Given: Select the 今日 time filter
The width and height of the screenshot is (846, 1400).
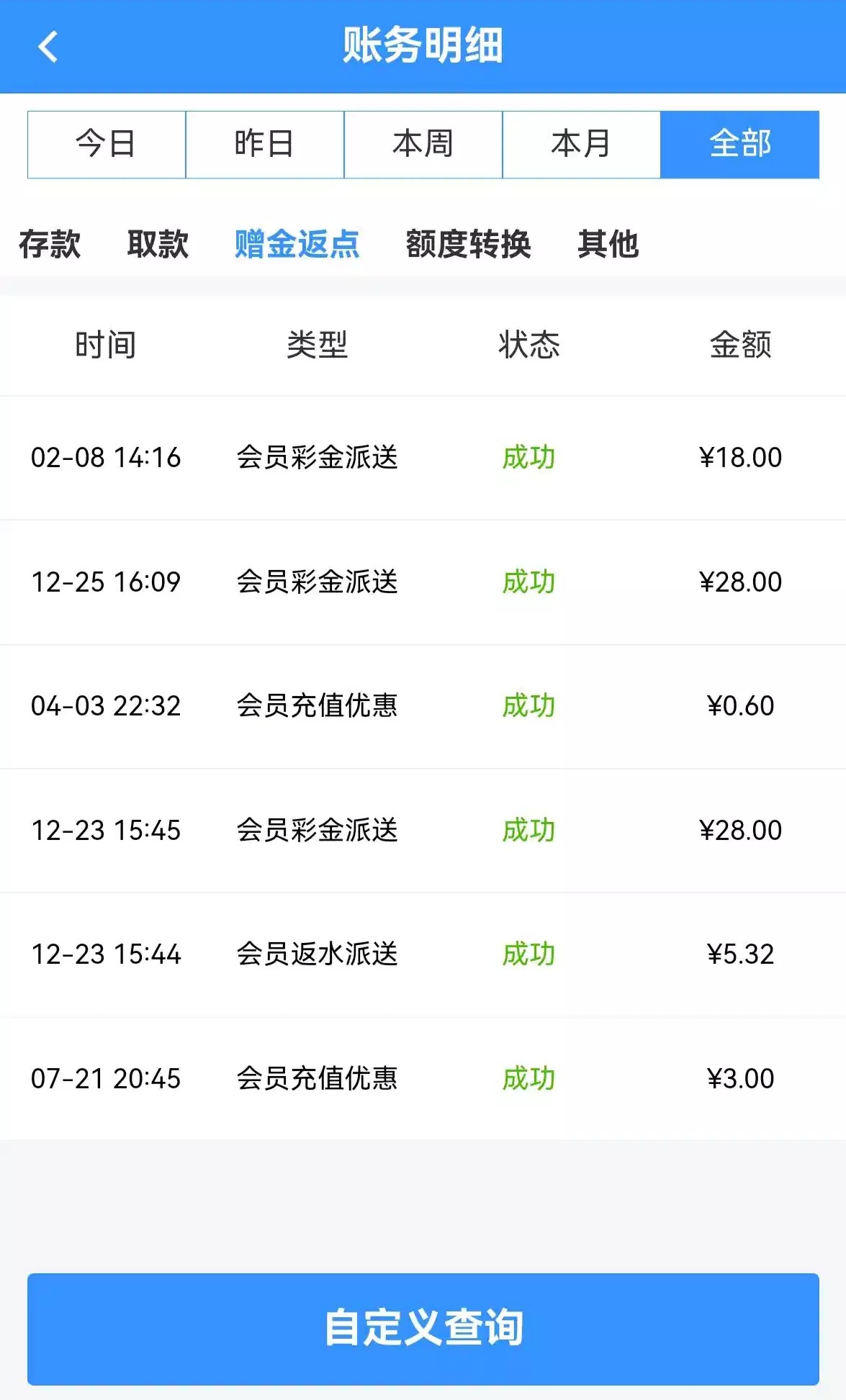Looking at the screenshot, I should pyautogui.click(x=107, y=144).
